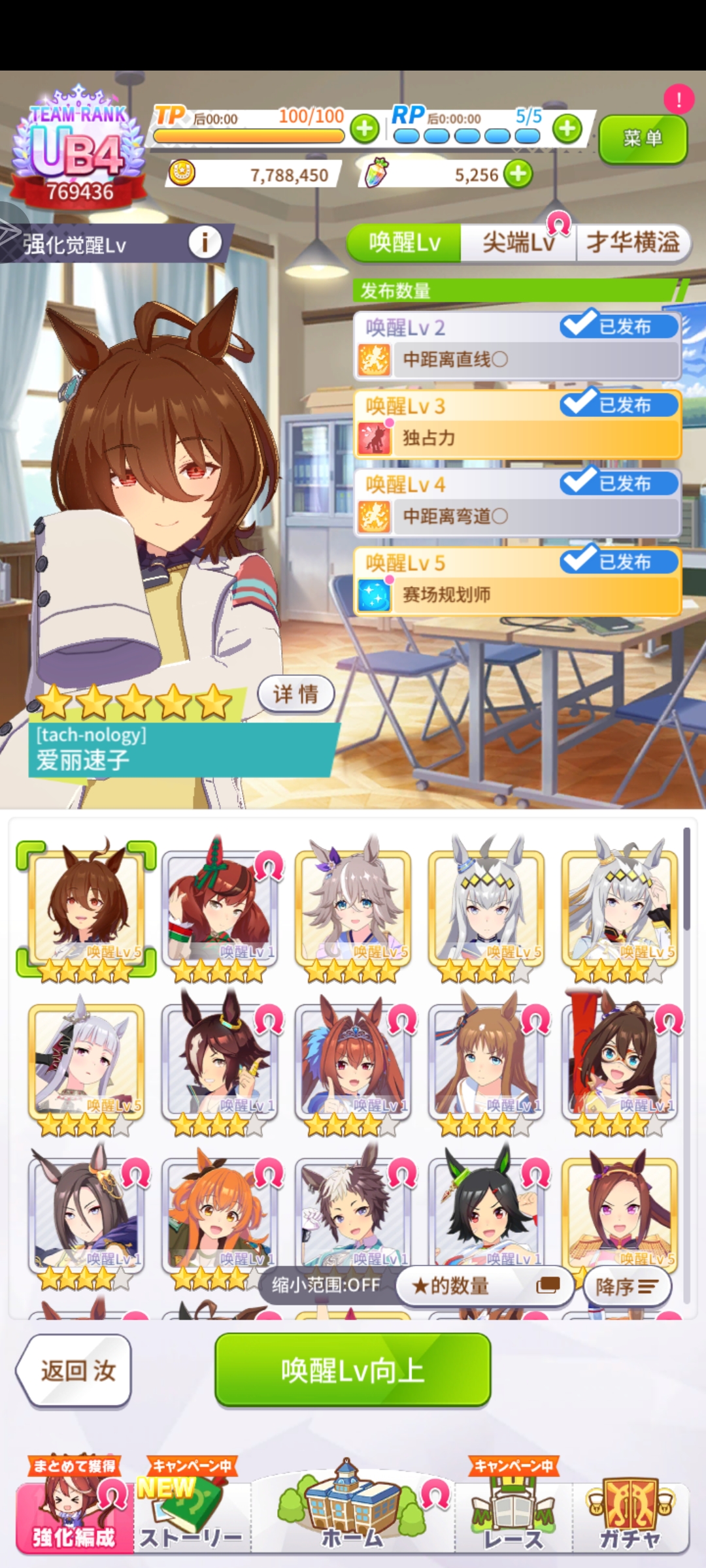
Task: Tap the 唤醒Lv向上 button
Action: [353, 1369]
